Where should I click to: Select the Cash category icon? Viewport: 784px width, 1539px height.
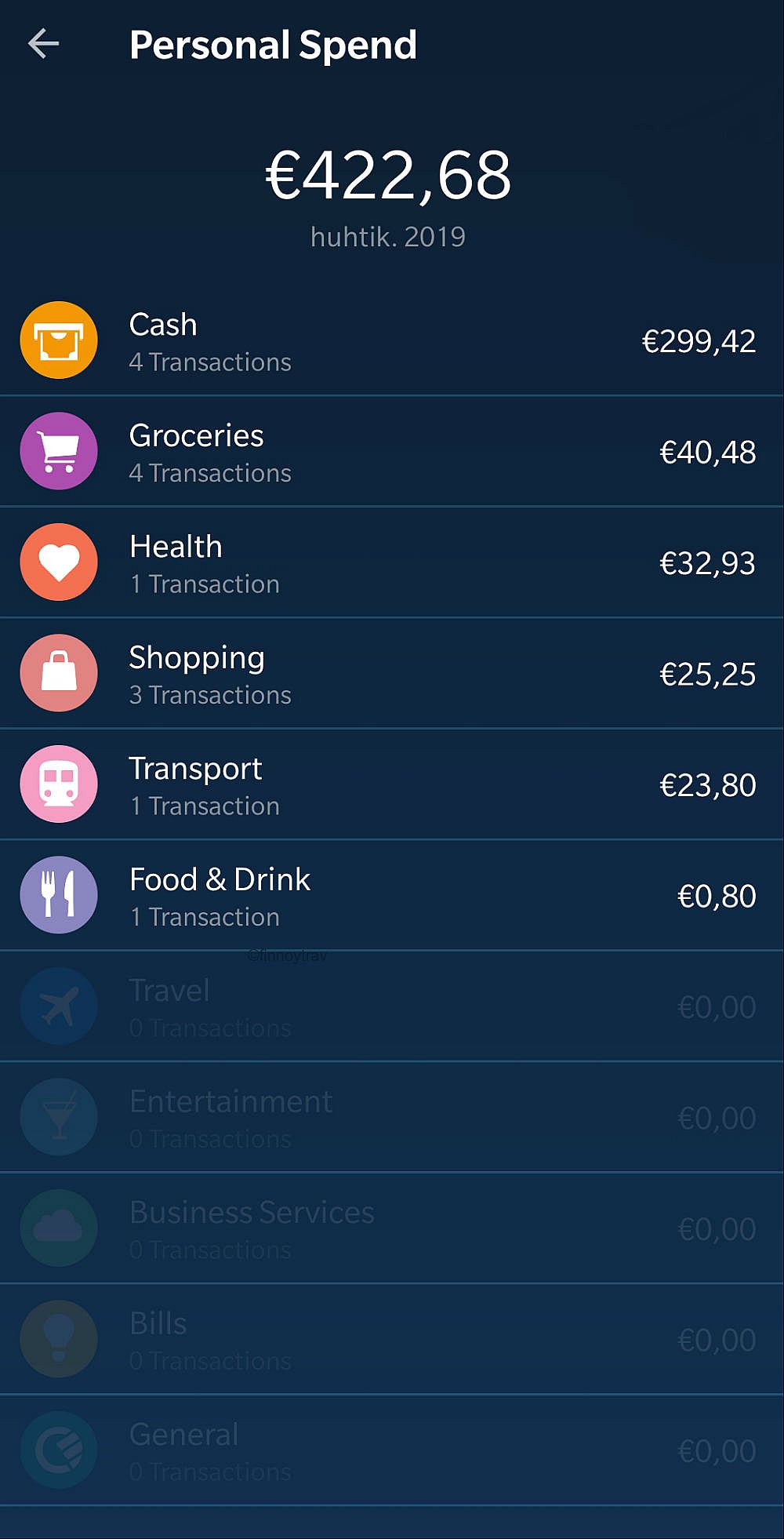[x=59, y=339]
